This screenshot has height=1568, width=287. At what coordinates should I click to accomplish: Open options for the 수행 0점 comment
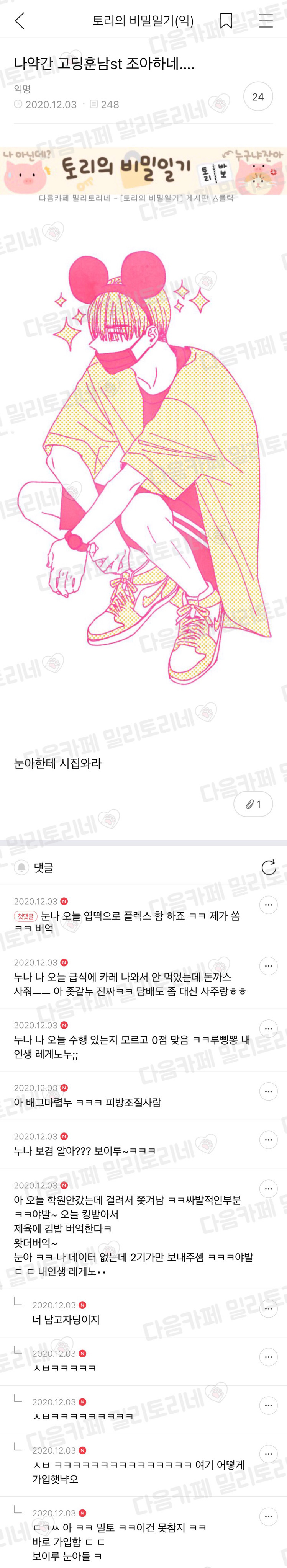(268, 1029)
